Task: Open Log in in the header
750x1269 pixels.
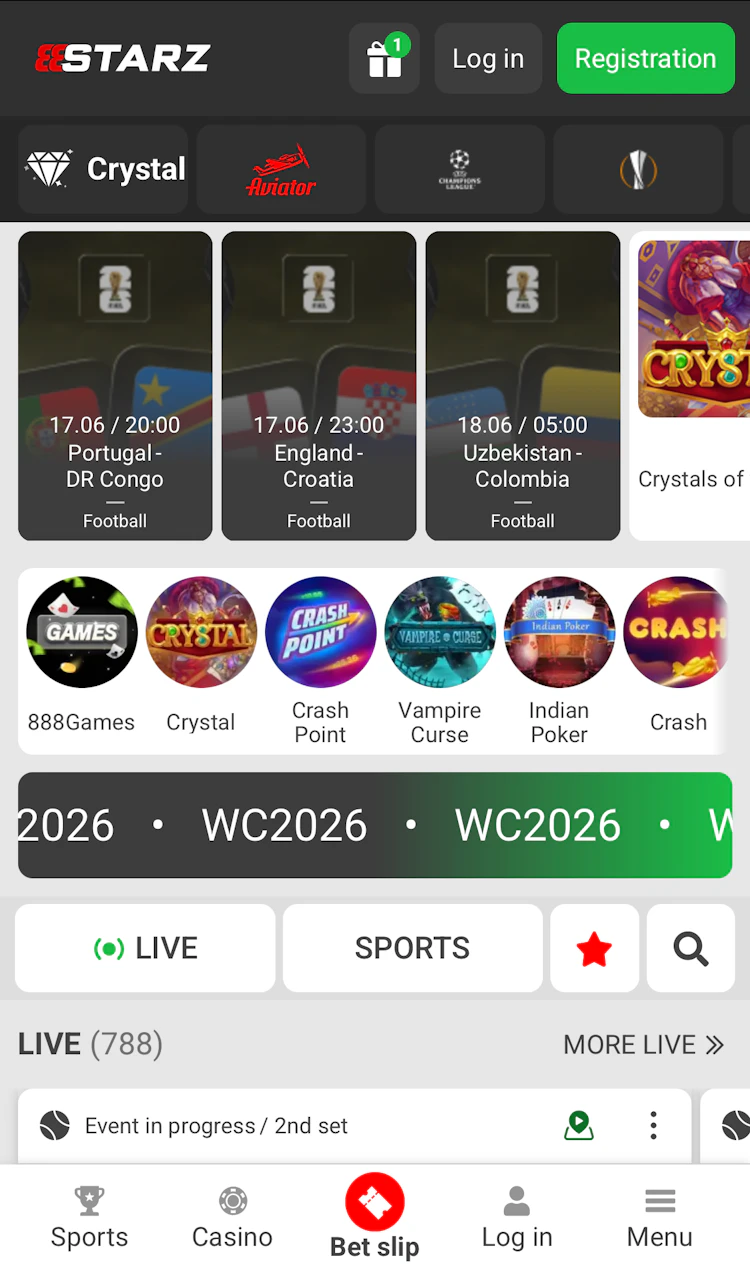Action: pos(488,58)
